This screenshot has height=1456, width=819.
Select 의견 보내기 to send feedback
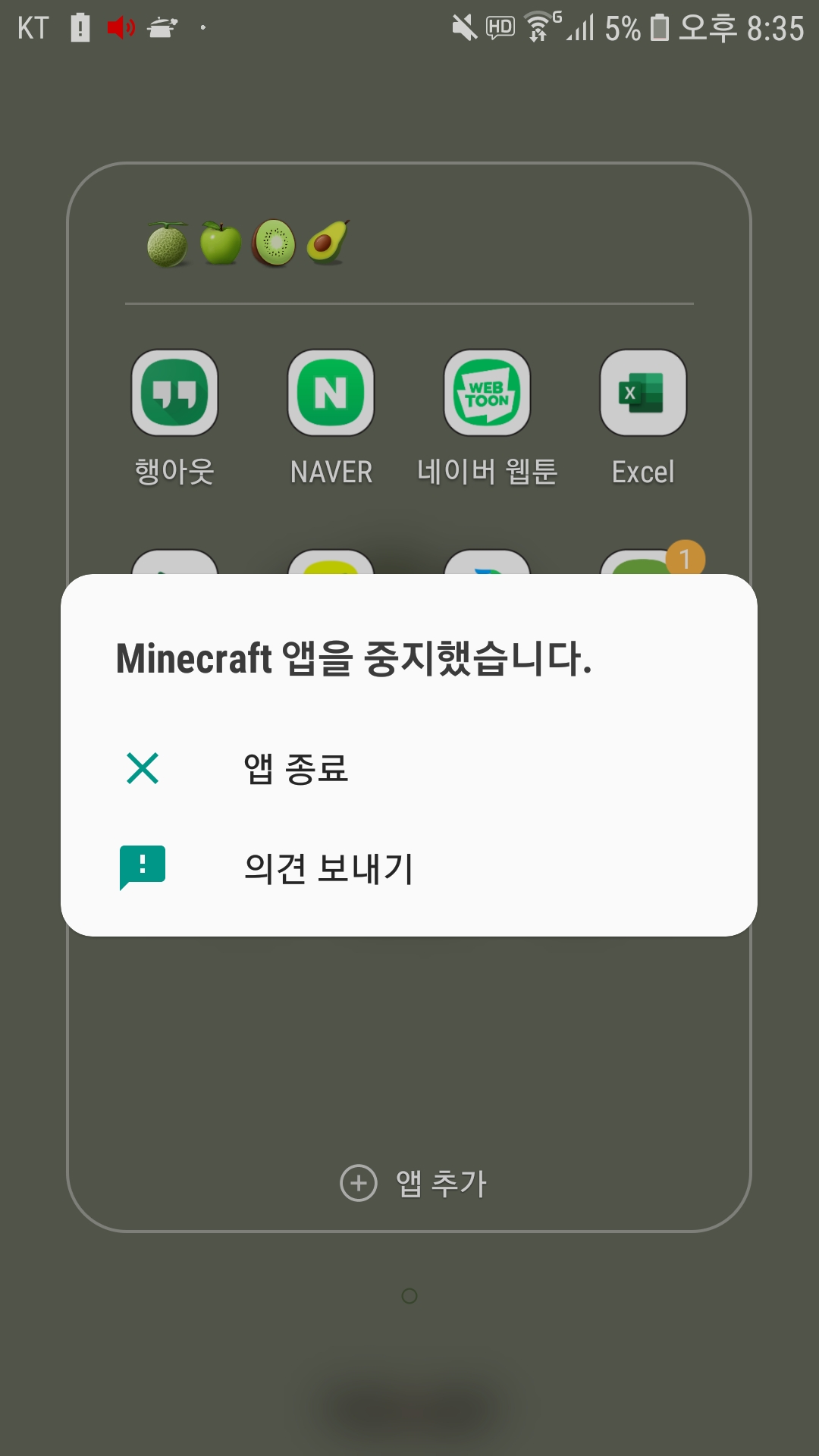click(x=328, y=868)
